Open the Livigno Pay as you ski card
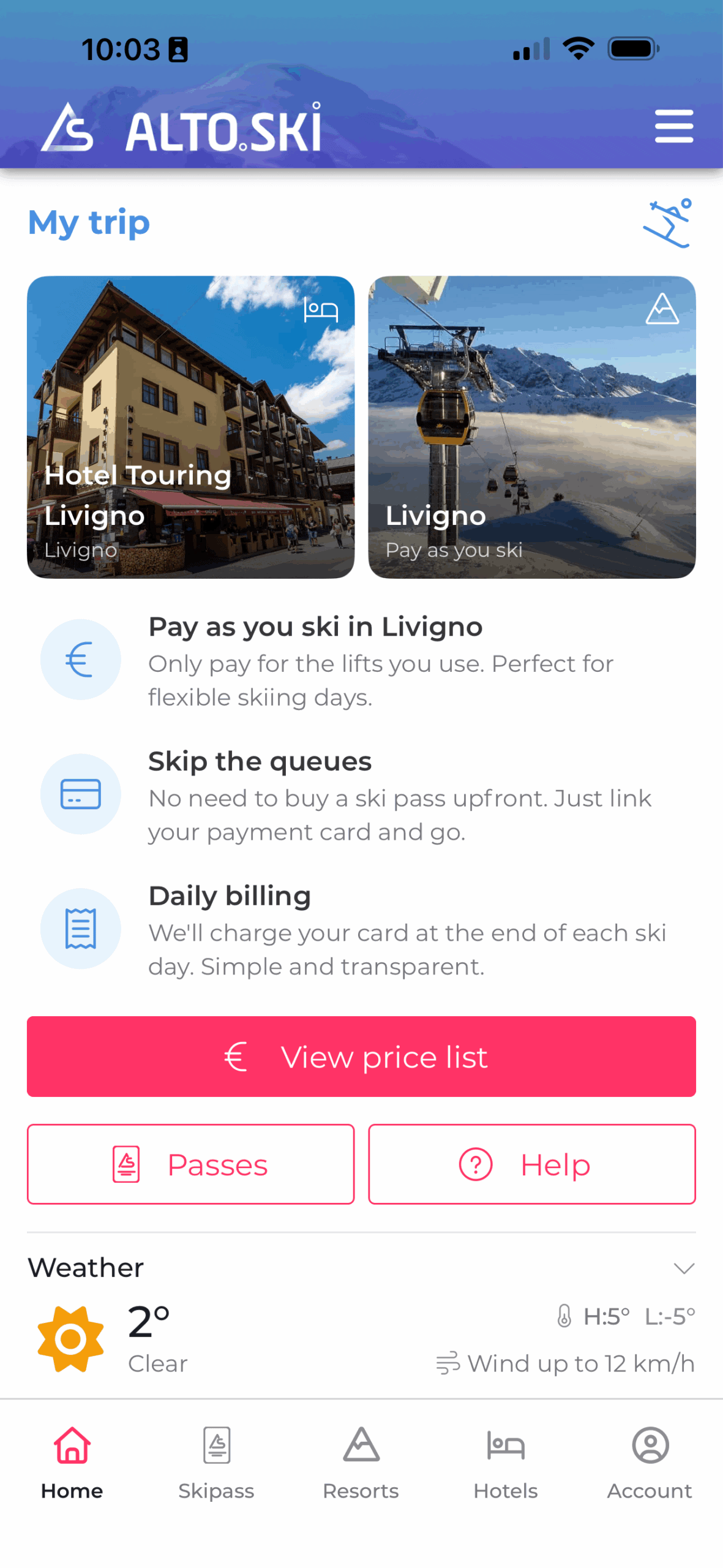 click(531, 427)
